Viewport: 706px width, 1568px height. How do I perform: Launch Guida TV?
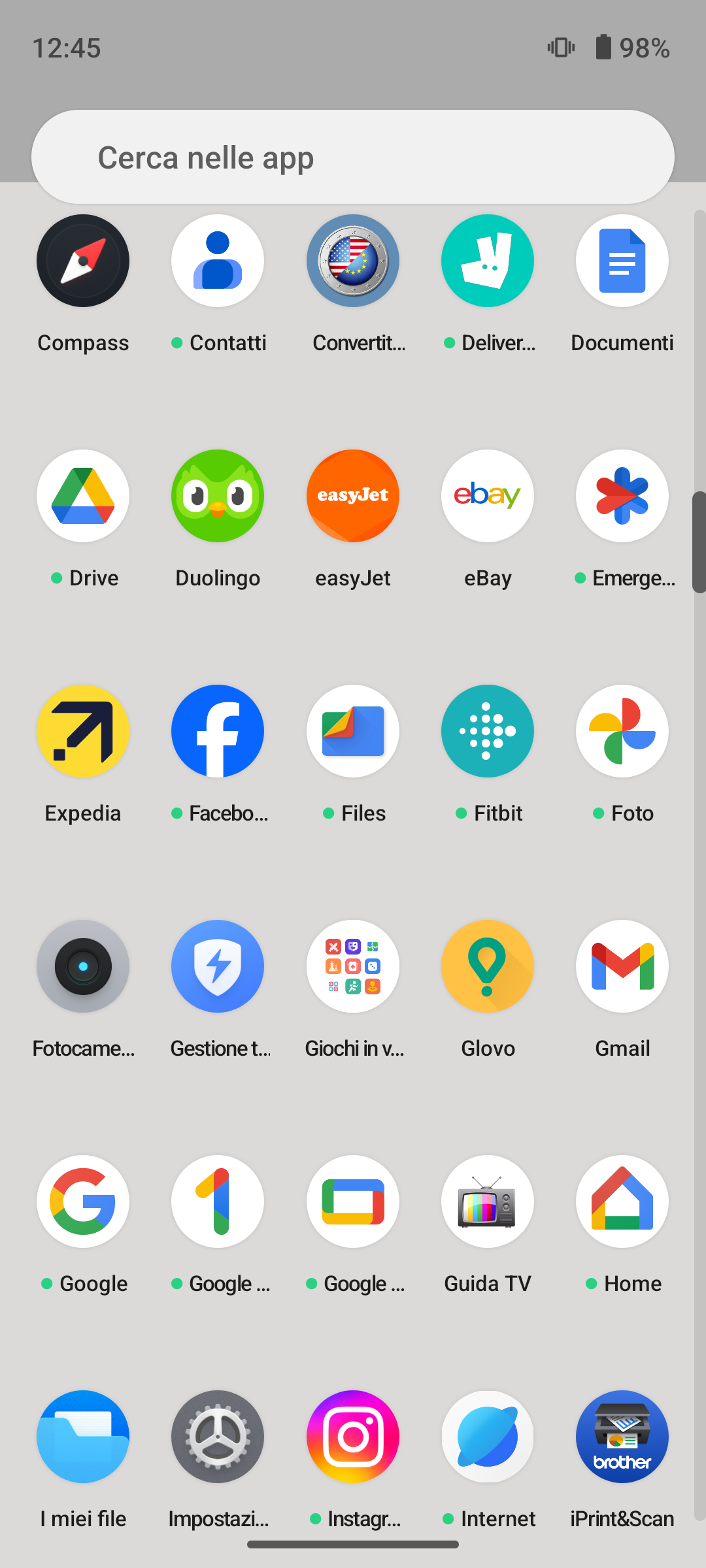click(x=488, y=1201)
